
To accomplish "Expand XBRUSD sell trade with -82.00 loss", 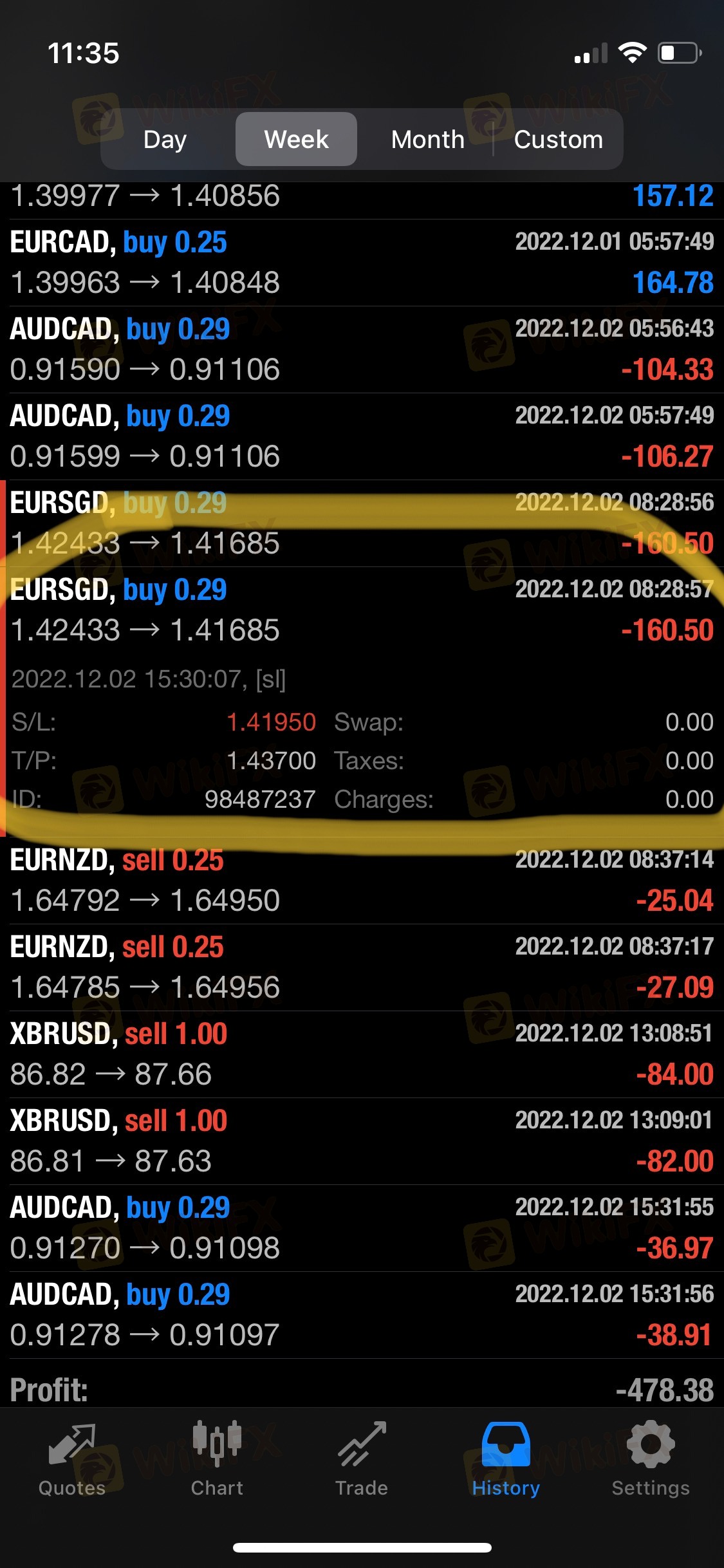I will coord(362,1141).
